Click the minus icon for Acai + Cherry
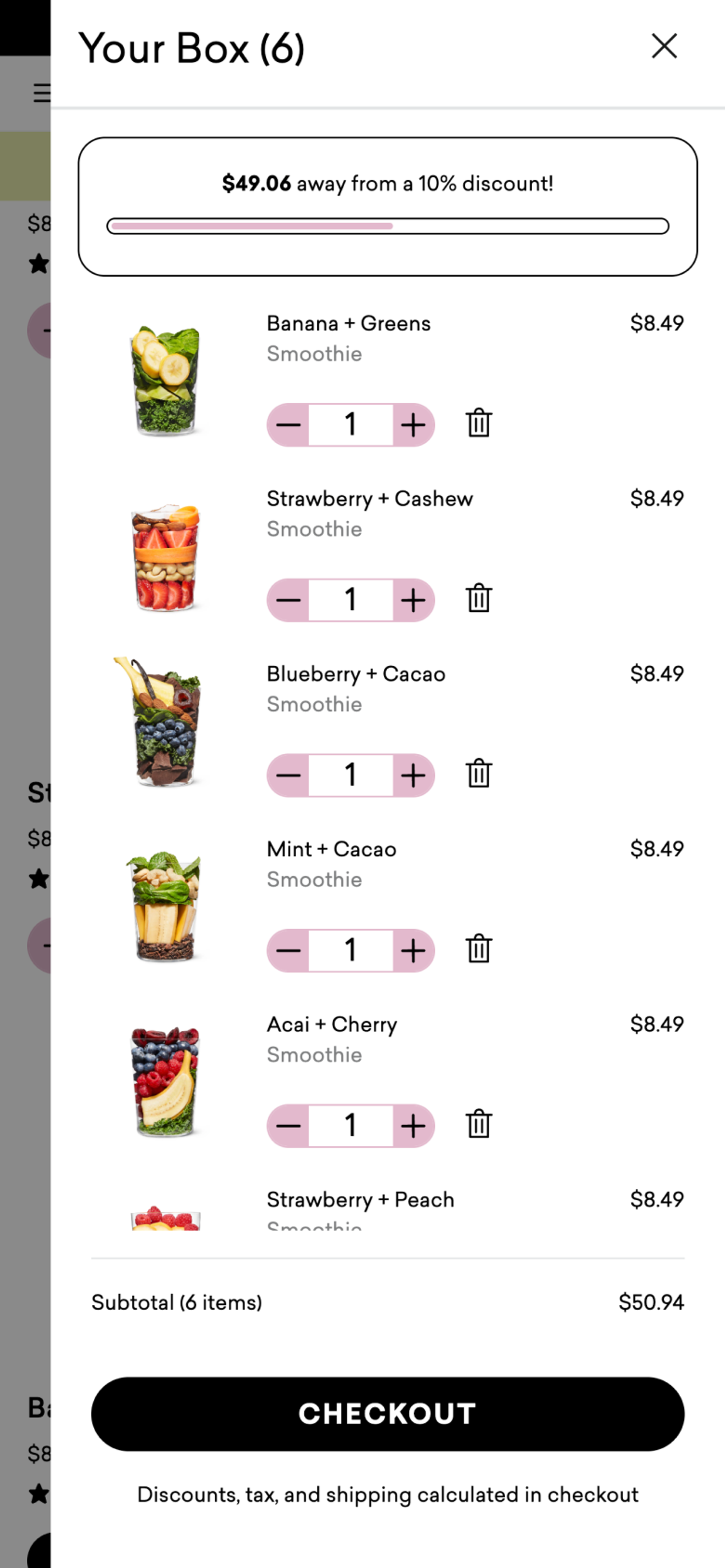This screenshot has width=725, height=1568. [289, 1124]
